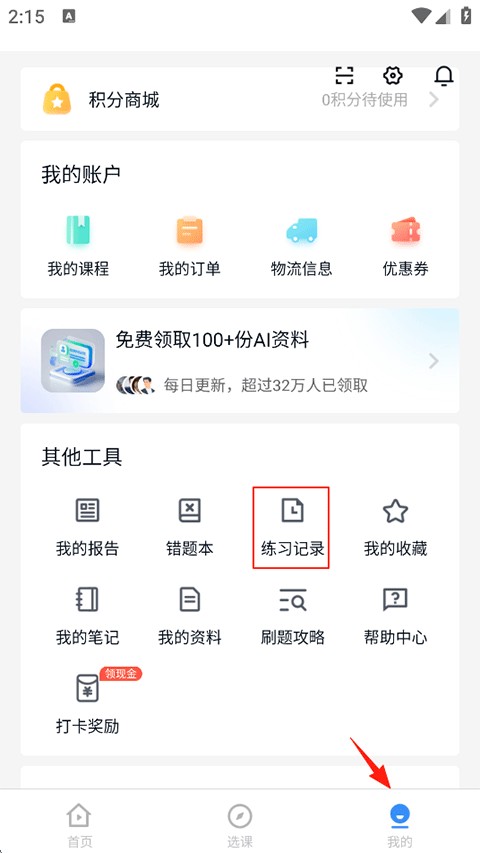The height and width of the screenshot is (853, 480).
Task: Open the scan code icon
Action: pyautogui.click(x=344, y=75)
